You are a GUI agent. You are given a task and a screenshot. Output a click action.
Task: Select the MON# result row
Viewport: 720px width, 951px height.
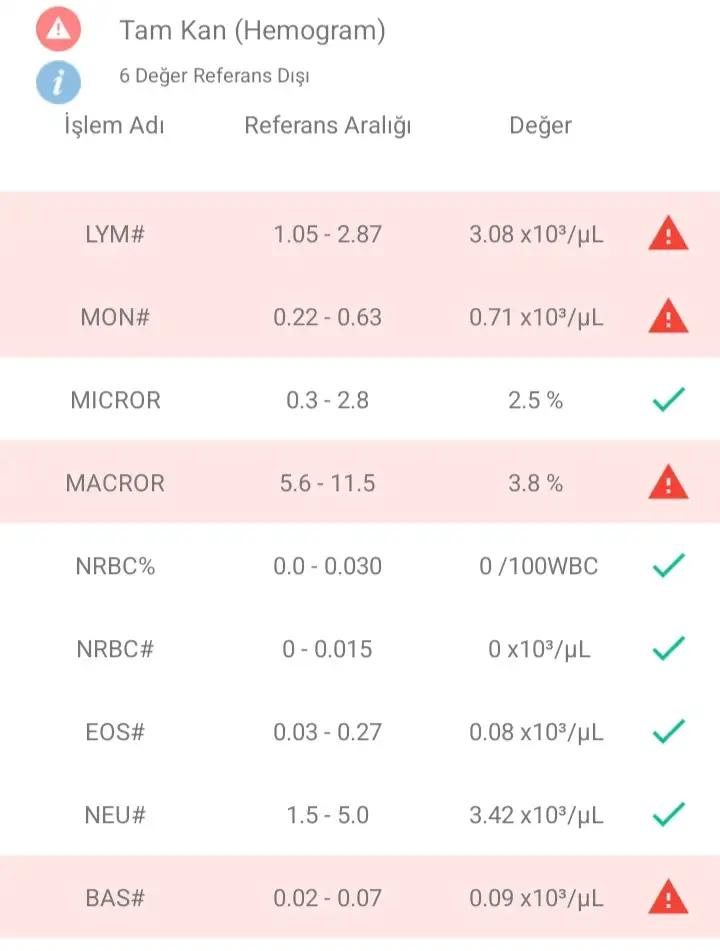360,318
